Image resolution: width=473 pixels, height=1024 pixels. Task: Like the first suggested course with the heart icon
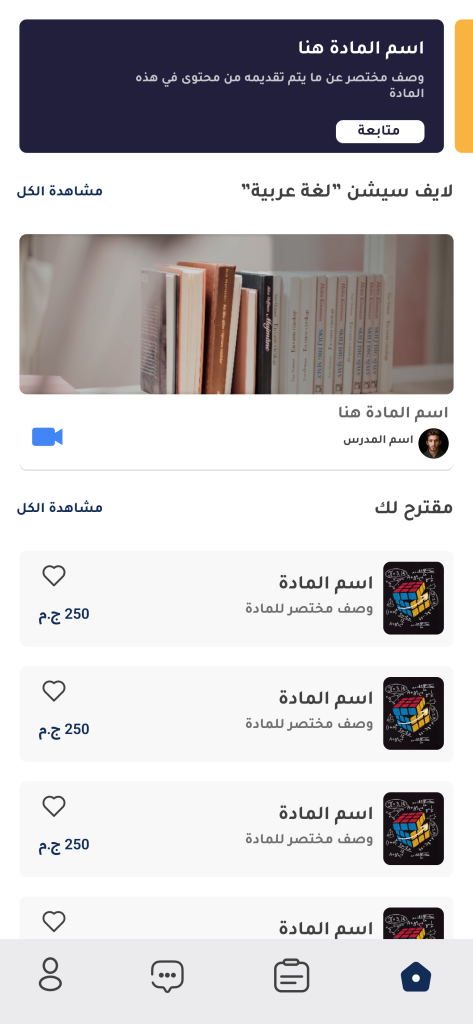point(54,575)
